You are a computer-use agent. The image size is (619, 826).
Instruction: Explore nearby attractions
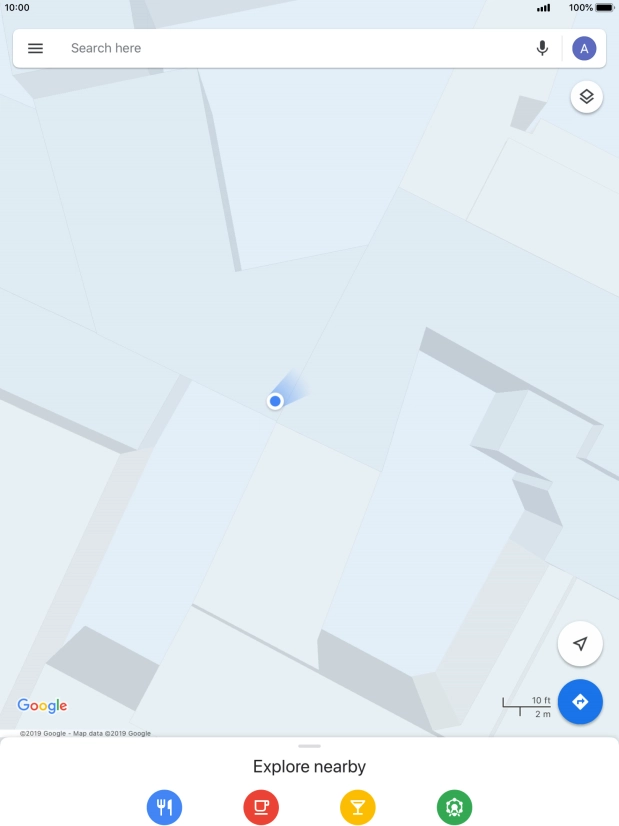[x=454, y=806]
